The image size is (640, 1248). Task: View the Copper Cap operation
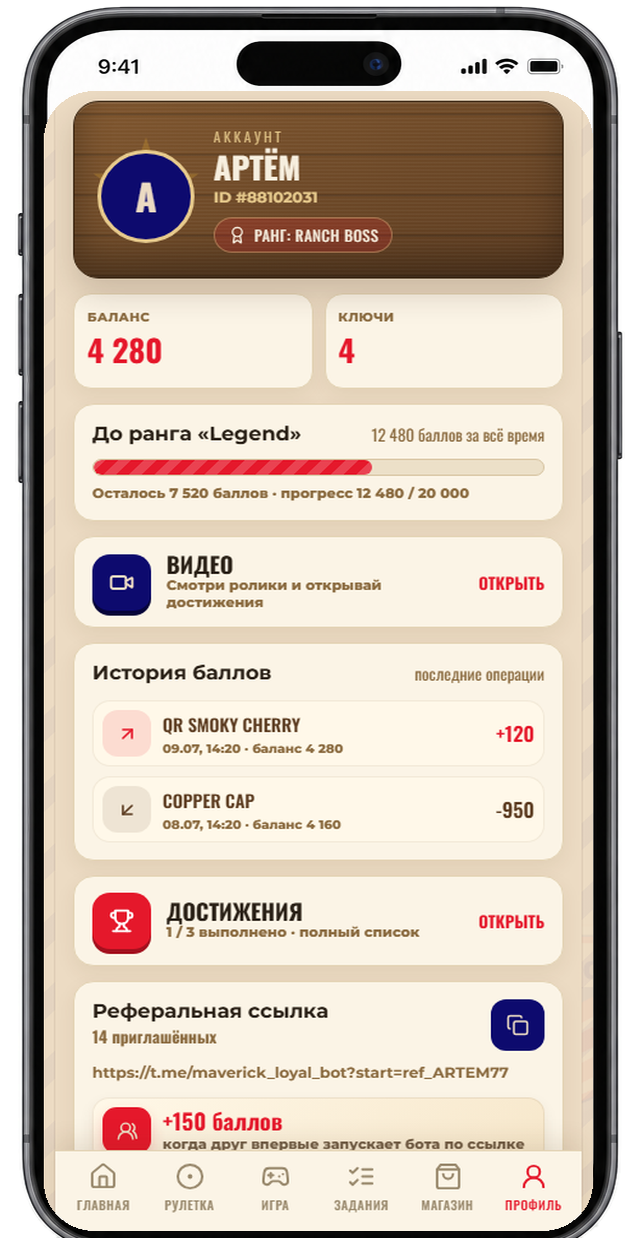coord(318,810)
